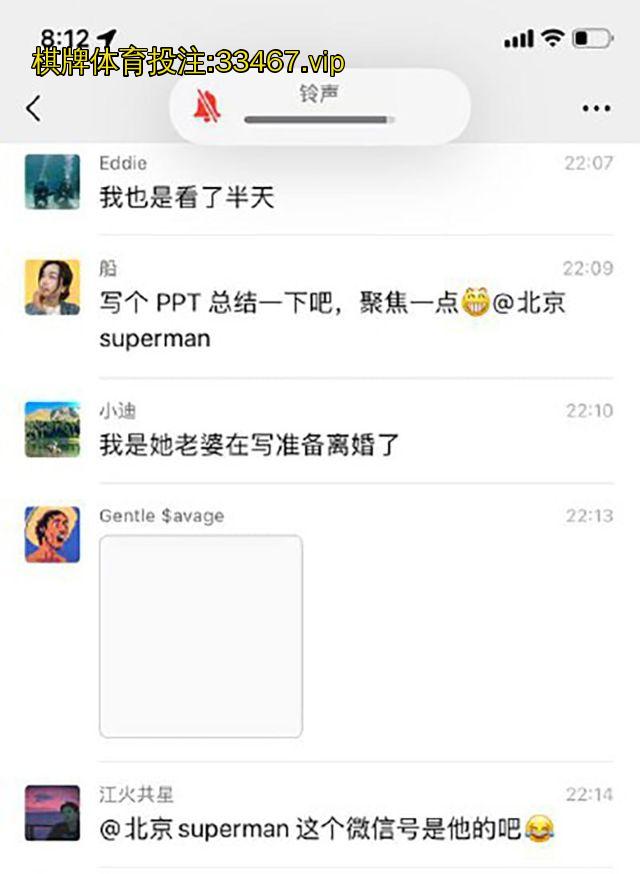Screen dimensions: 640x874
Task: View 江火共星's profile avatar
Action: pyautogui.click(x=52, y=811)
